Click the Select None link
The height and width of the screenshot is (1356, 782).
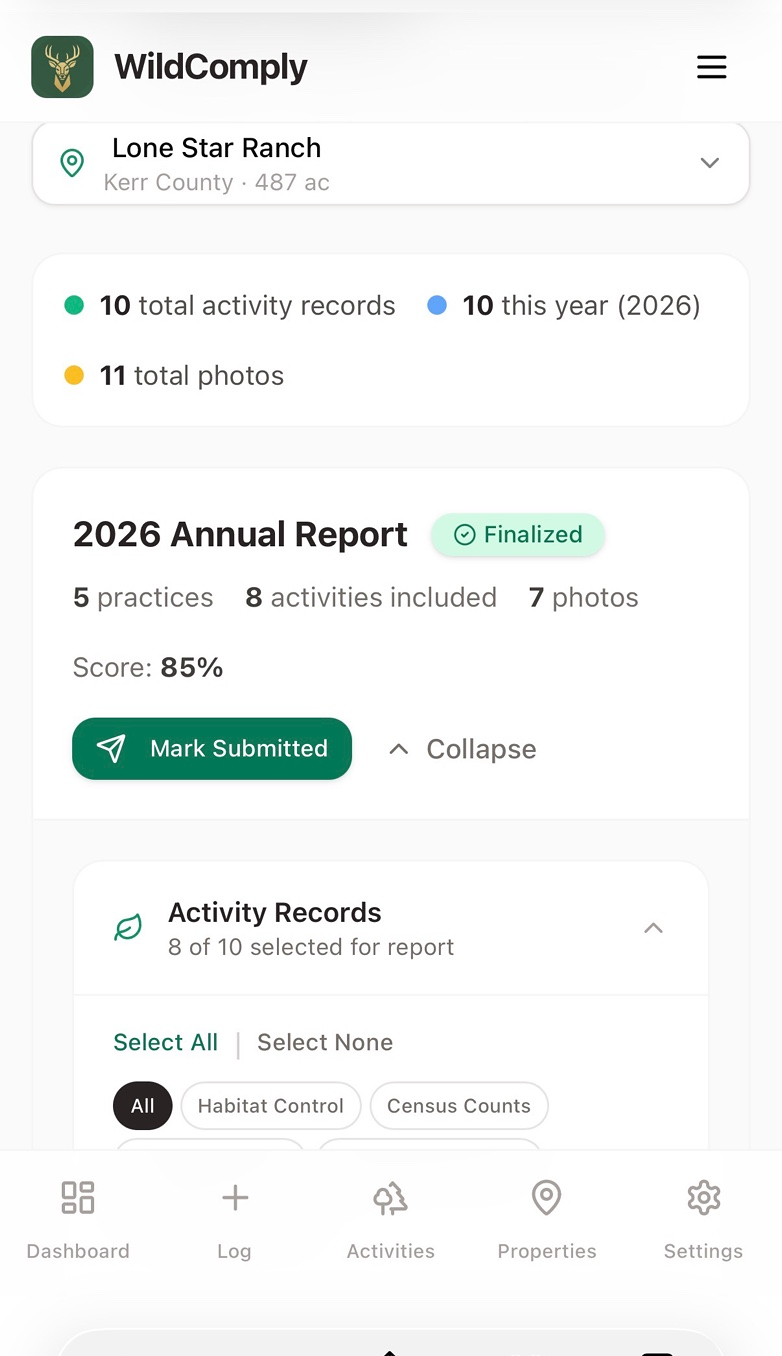coord(324,1042)
